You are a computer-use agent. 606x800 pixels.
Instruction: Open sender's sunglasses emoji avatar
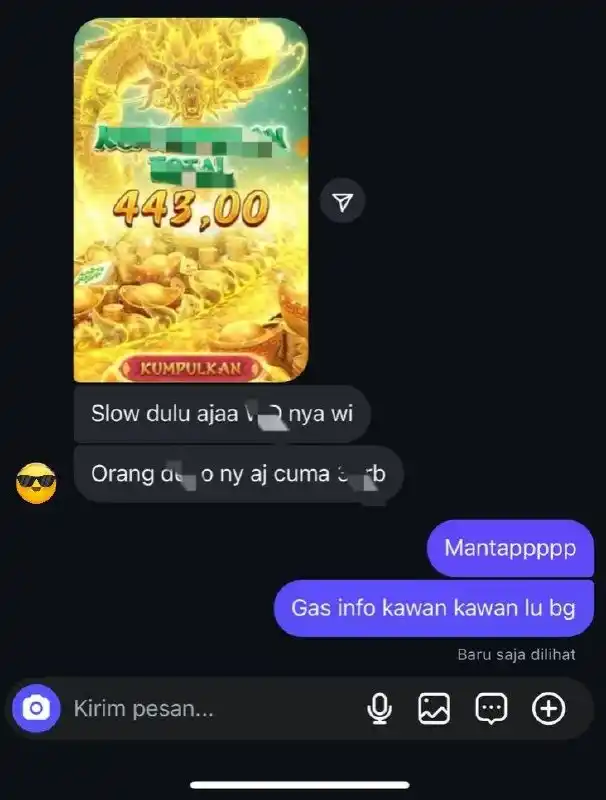[36, 484]
